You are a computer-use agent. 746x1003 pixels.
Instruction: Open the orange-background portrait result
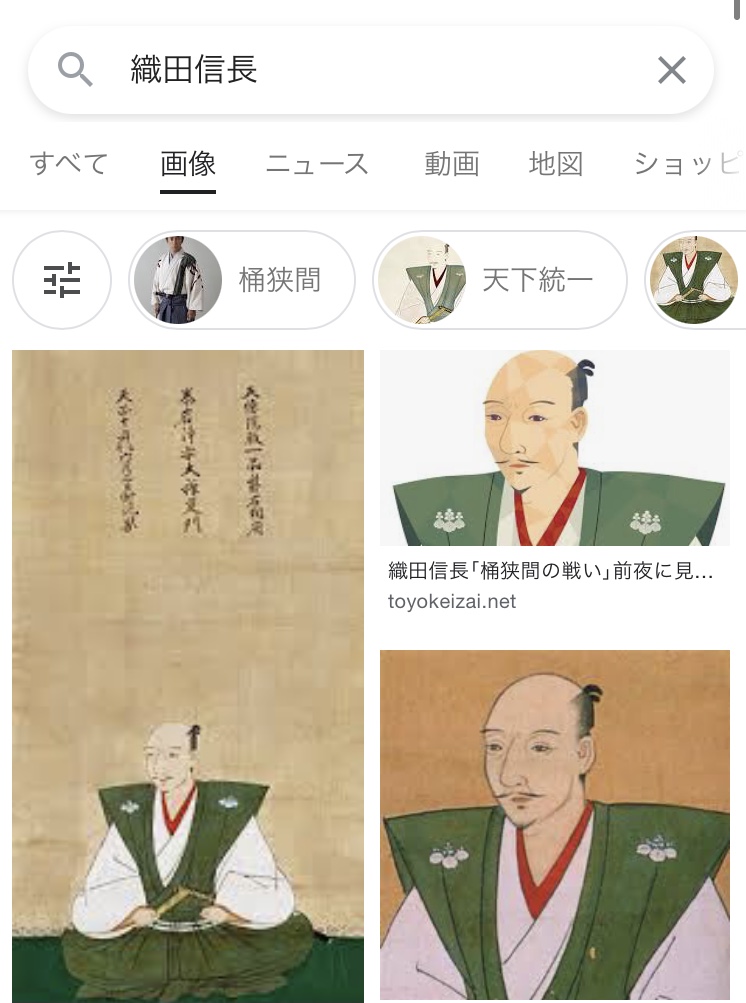[x=555, y=825]
